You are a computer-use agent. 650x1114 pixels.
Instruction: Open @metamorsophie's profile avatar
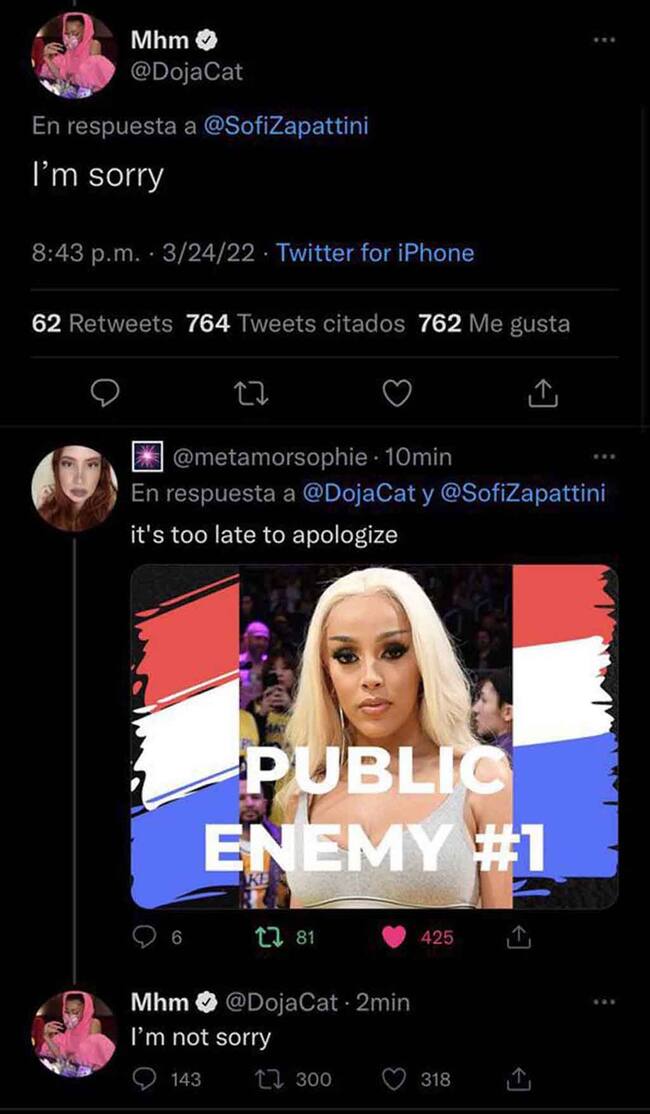point(72,488)
